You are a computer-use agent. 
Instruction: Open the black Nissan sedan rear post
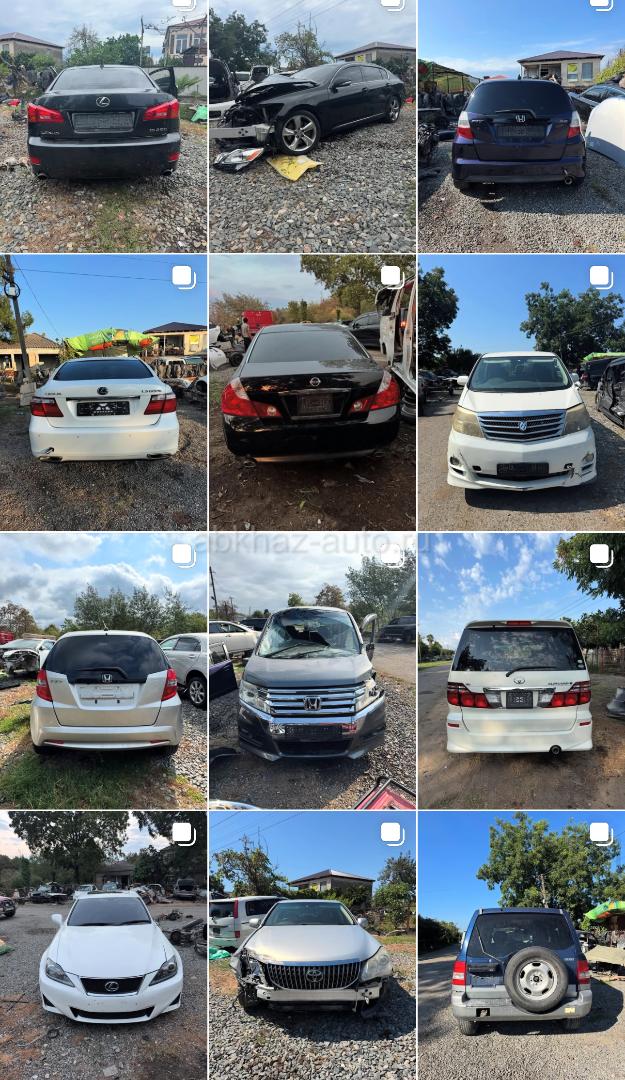312,392
